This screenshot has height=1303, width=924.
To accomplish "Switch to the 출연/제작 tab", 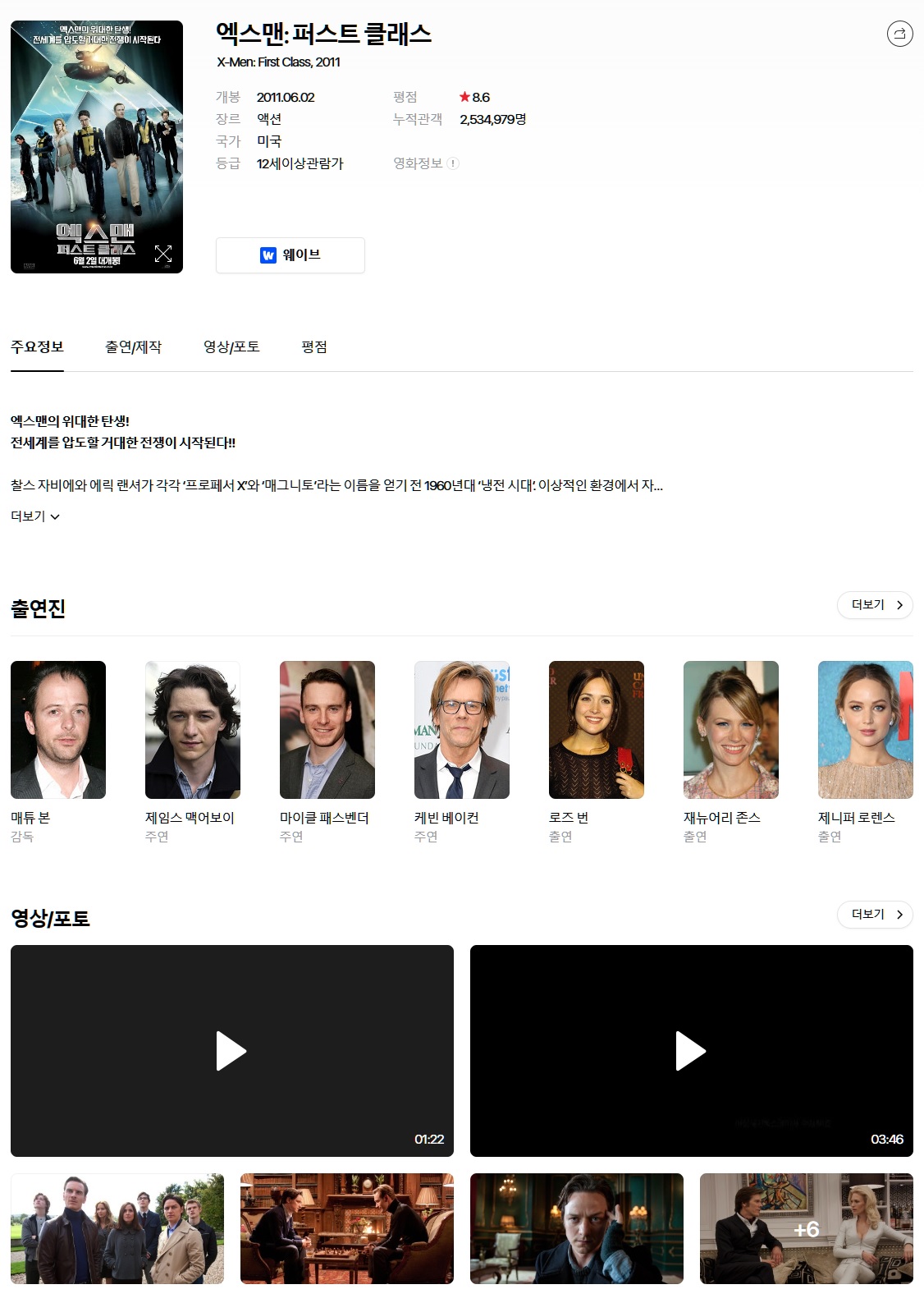I will point(133,347).
